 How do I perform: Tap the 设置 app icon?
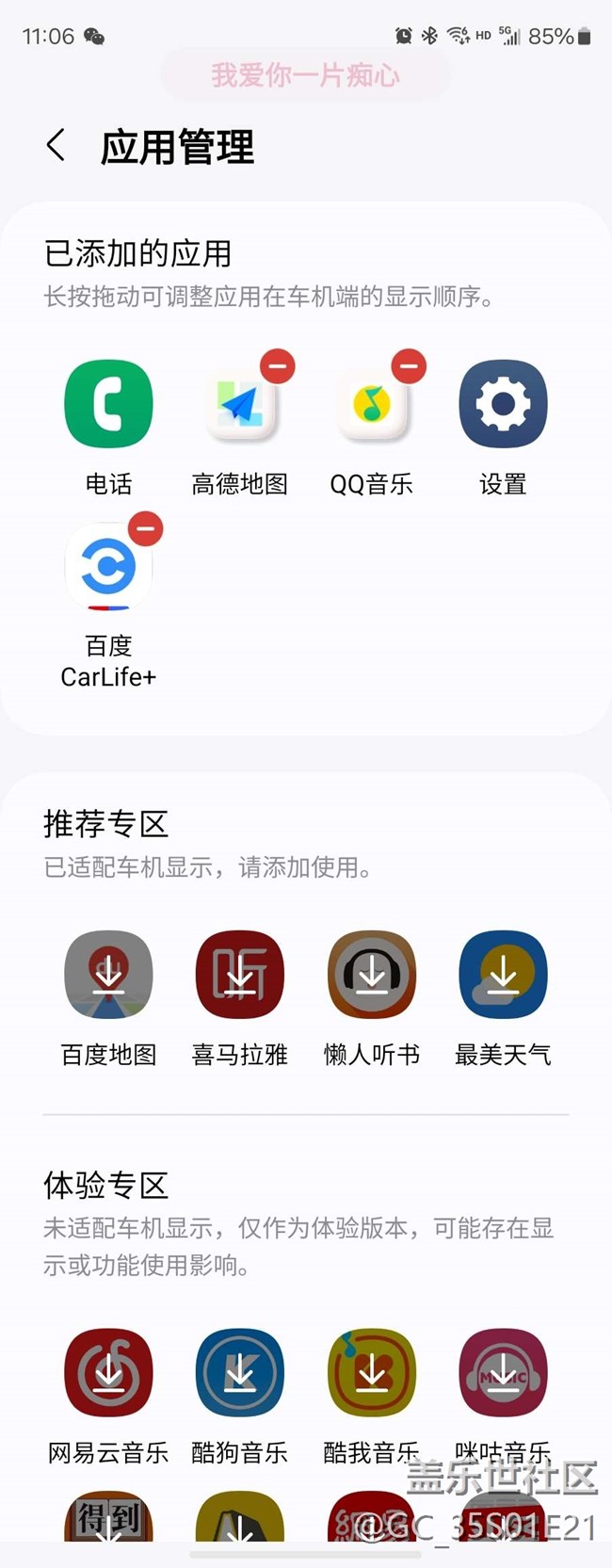click(503, 404)
